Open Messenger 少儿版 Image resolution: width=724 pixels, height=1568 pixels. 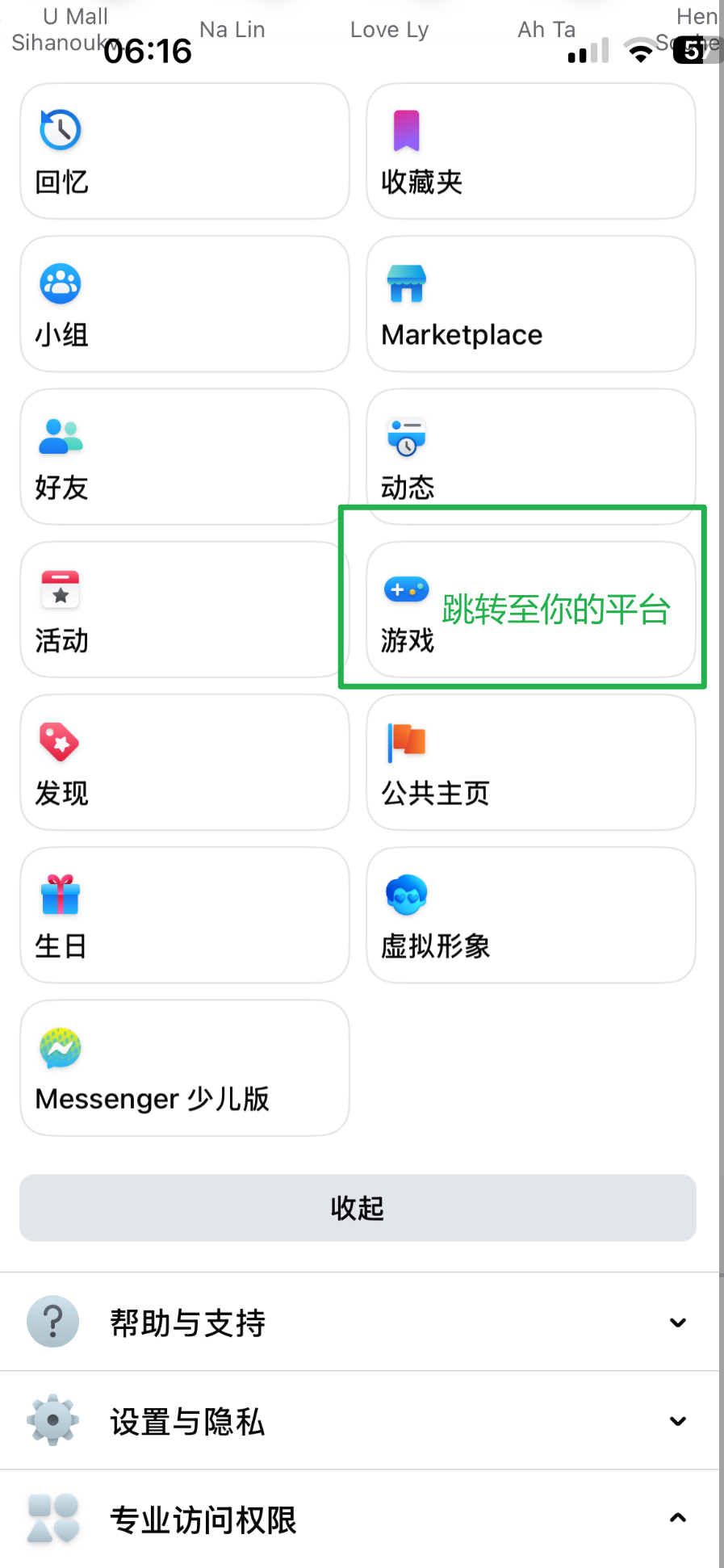[184, 1067]
